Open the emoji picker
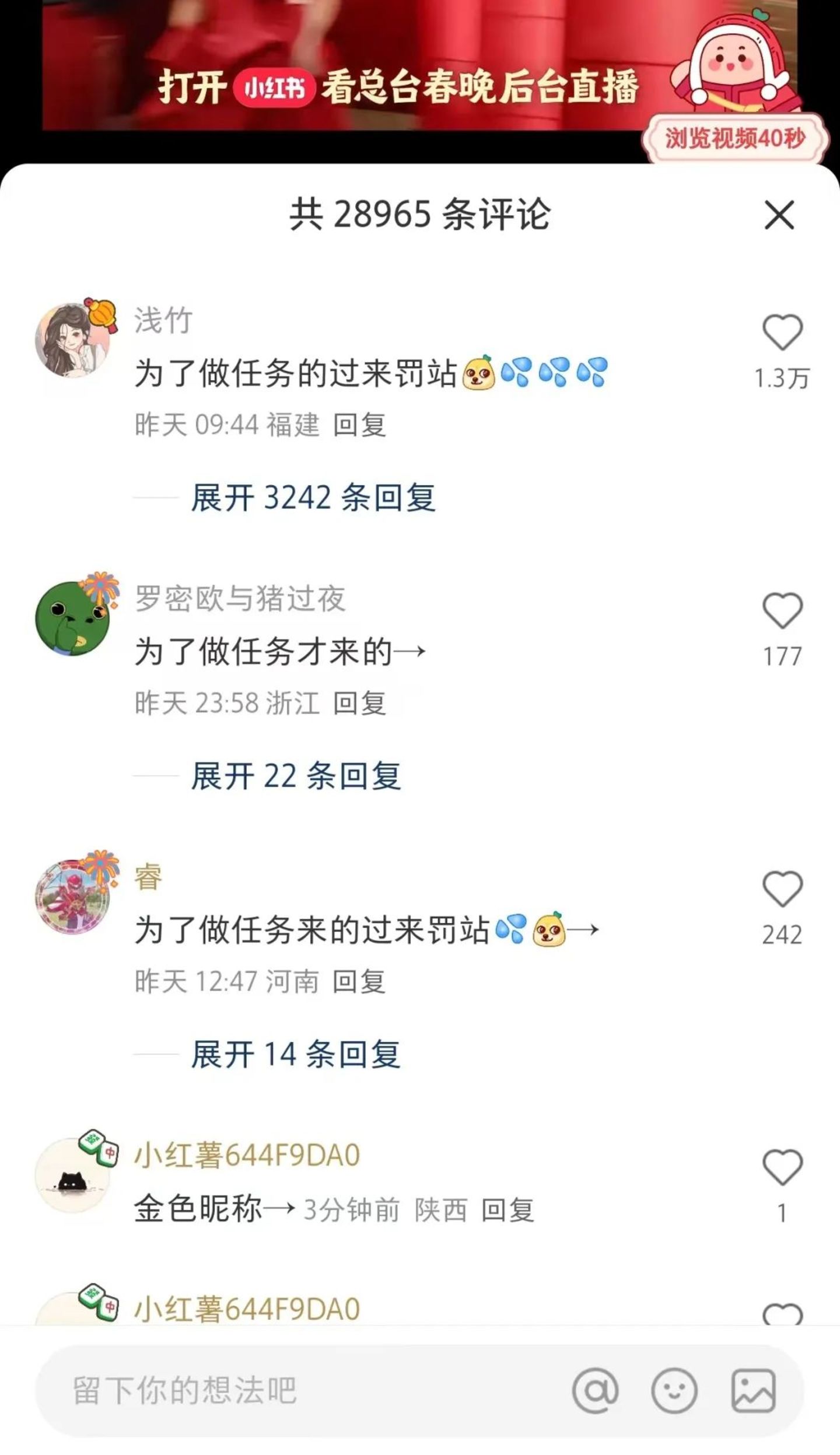The image size is (840, 1455). tap(674, 1391)
